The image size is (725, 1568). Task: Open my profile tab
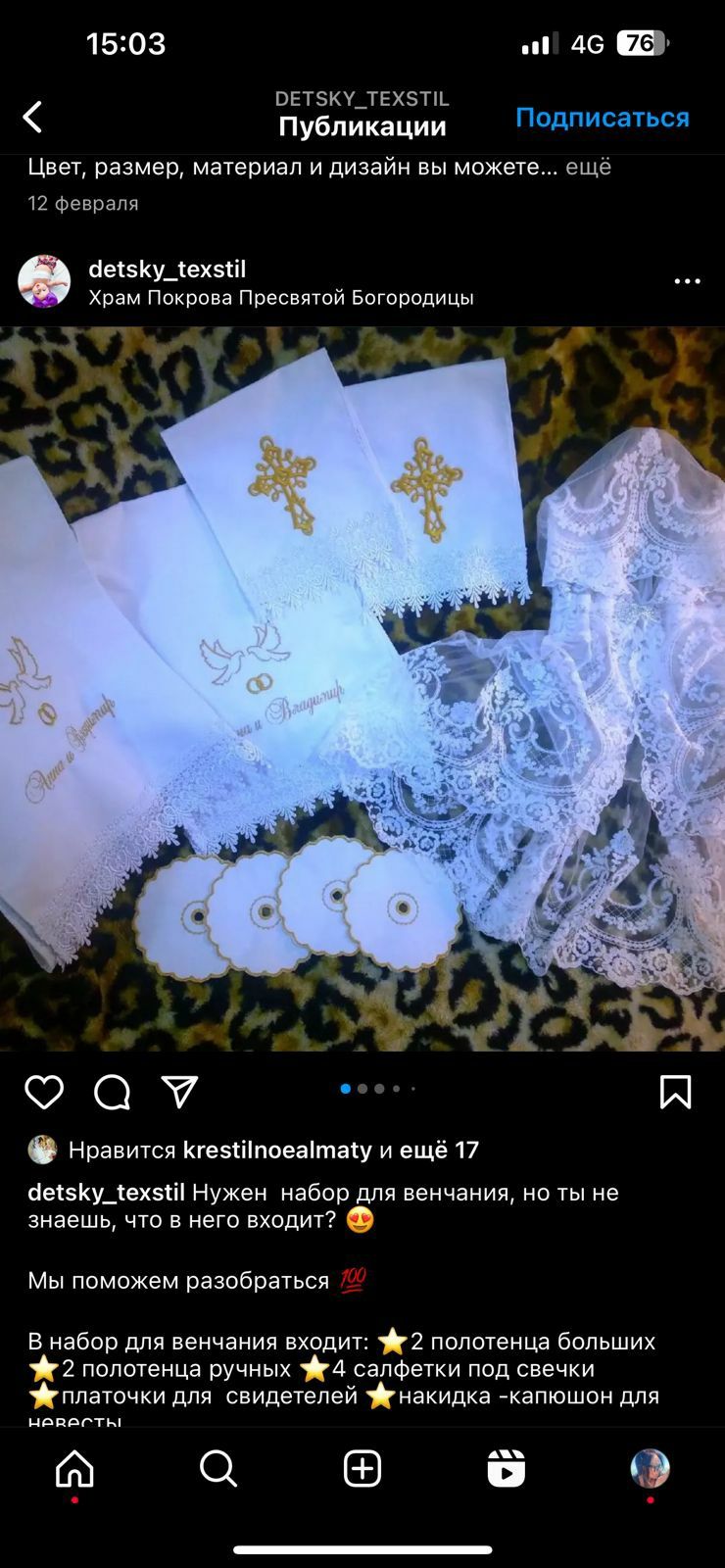(x=650, y=1469)
